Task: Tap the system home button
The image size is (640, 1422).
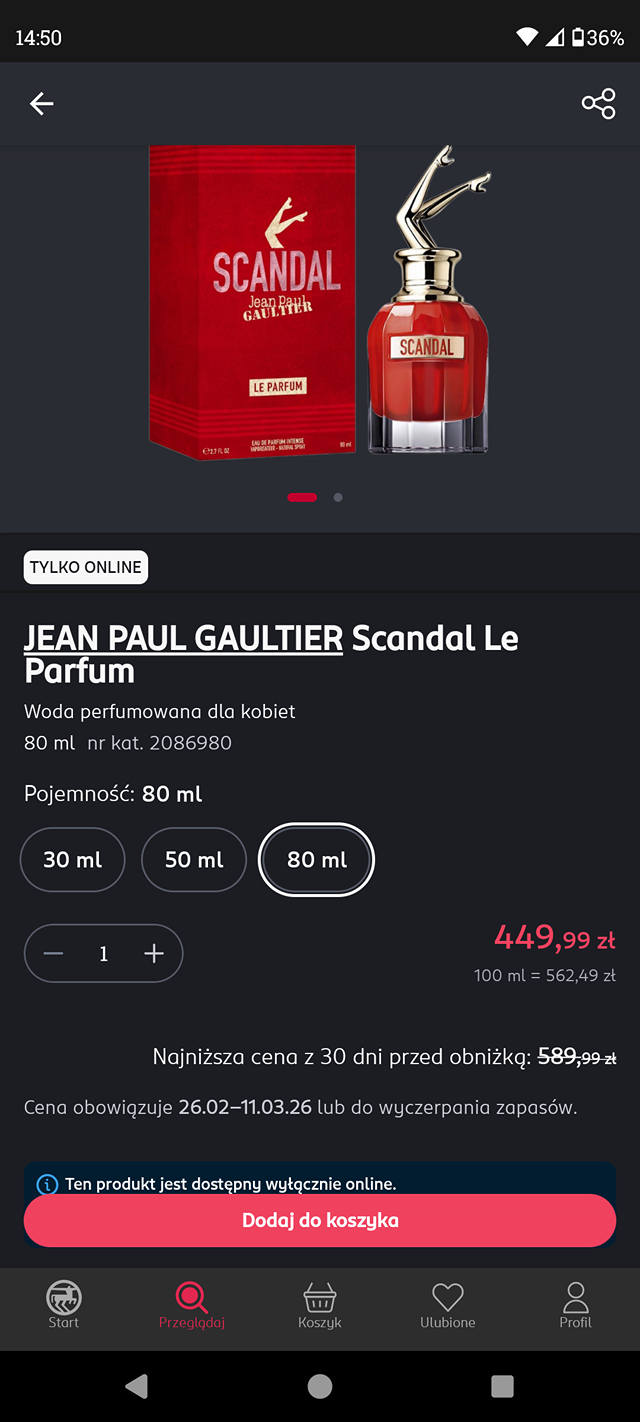Action: (x=320, y=1386)
